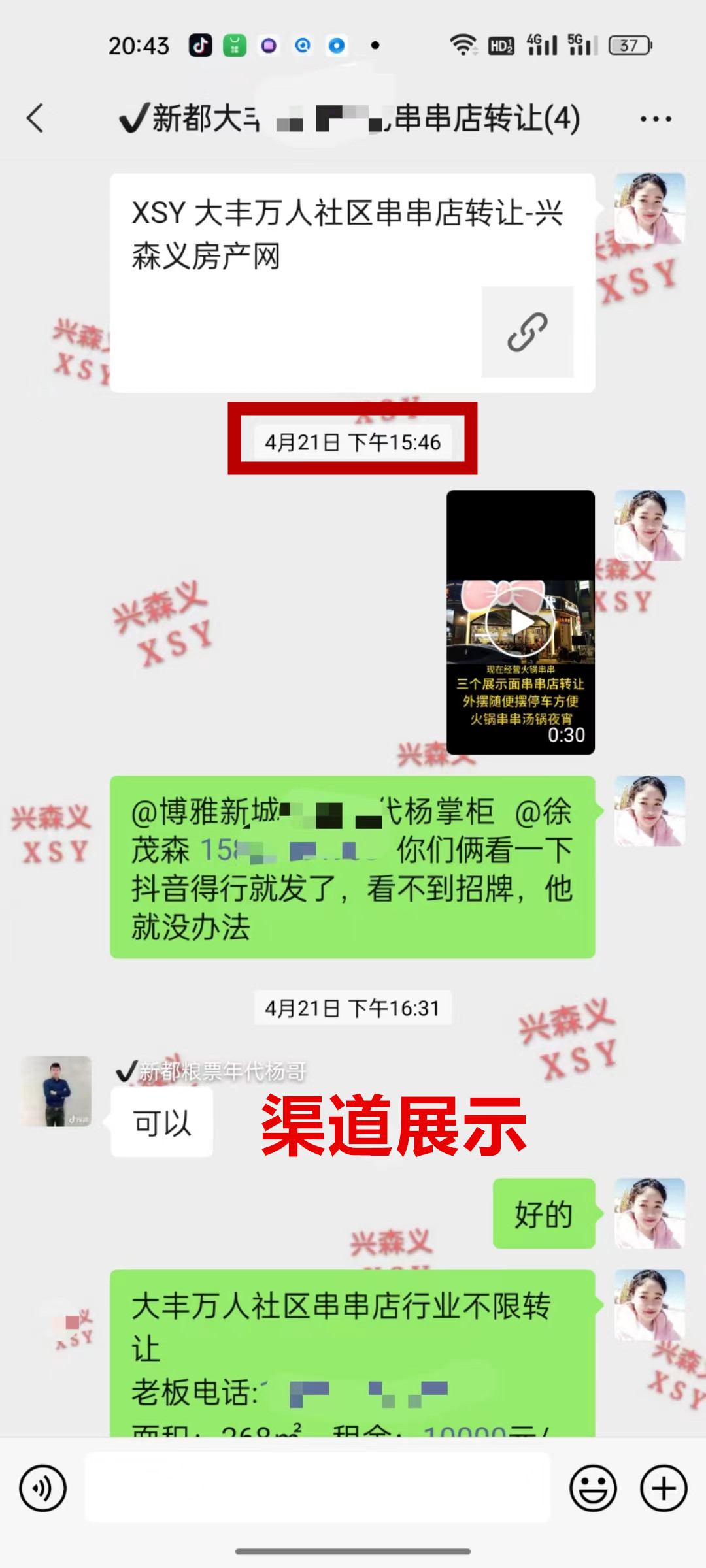Open the shared link card 大丰万人社区串串店转让
This screenshot has height=1568, width=706.
352,282
